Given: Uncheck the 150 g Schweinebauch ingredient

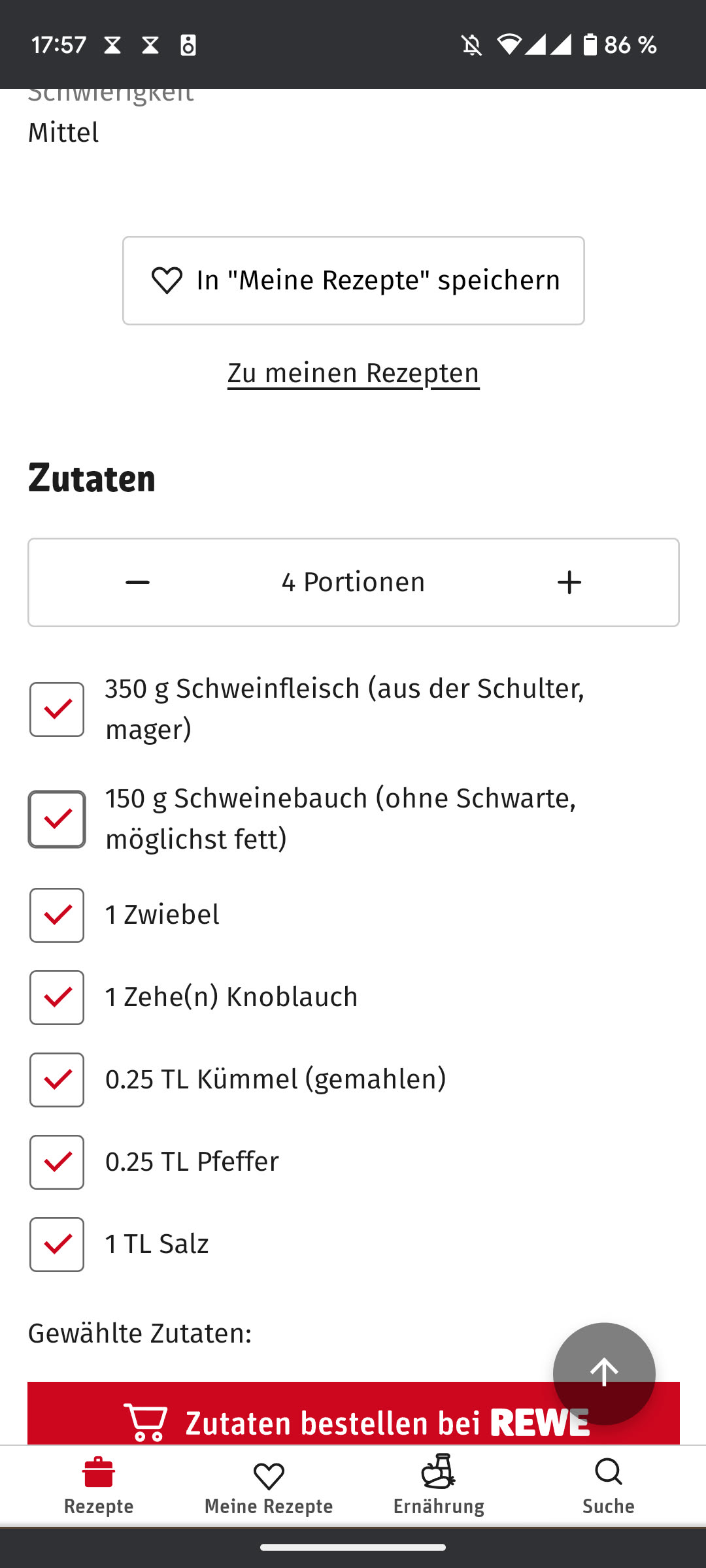Looking at the screenshot, I should pyautogui.click(x=57, y=819).
